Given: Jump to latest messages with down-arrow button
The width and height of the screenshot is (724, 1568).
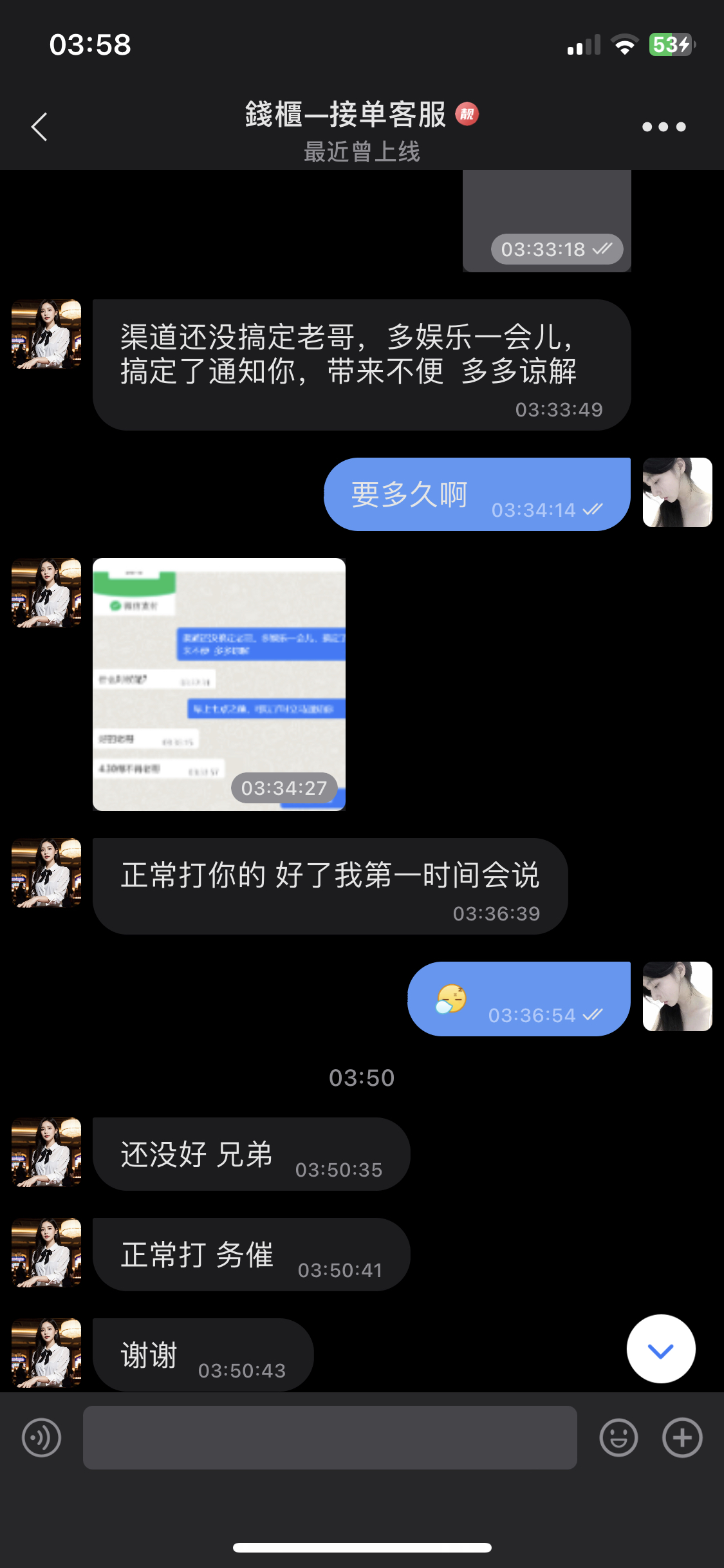Looking at the screenshot, I should (x=661, y=1349).
